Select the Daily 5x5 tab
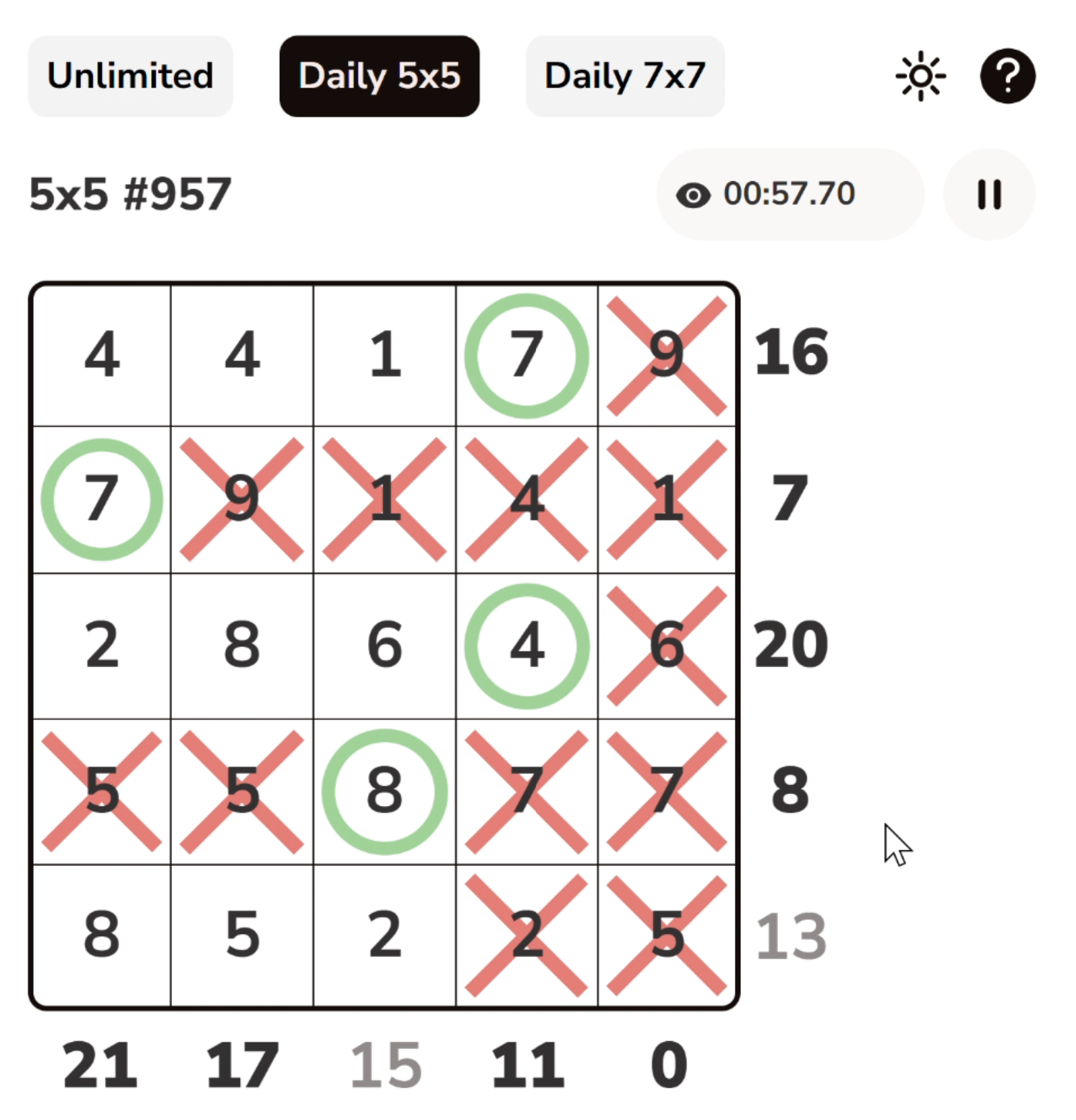 click(379, 75)
